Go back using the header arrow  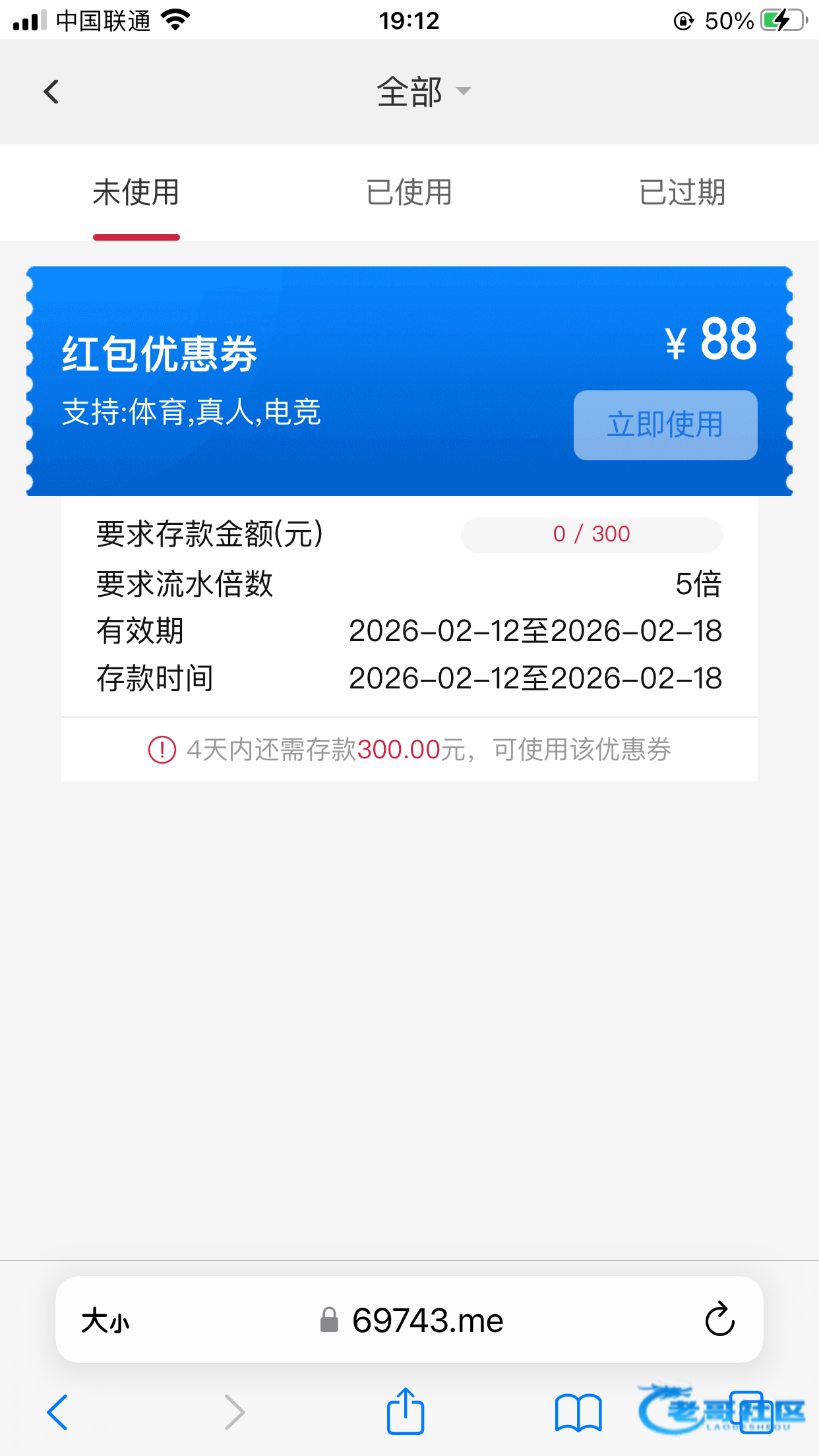(51, 92)
